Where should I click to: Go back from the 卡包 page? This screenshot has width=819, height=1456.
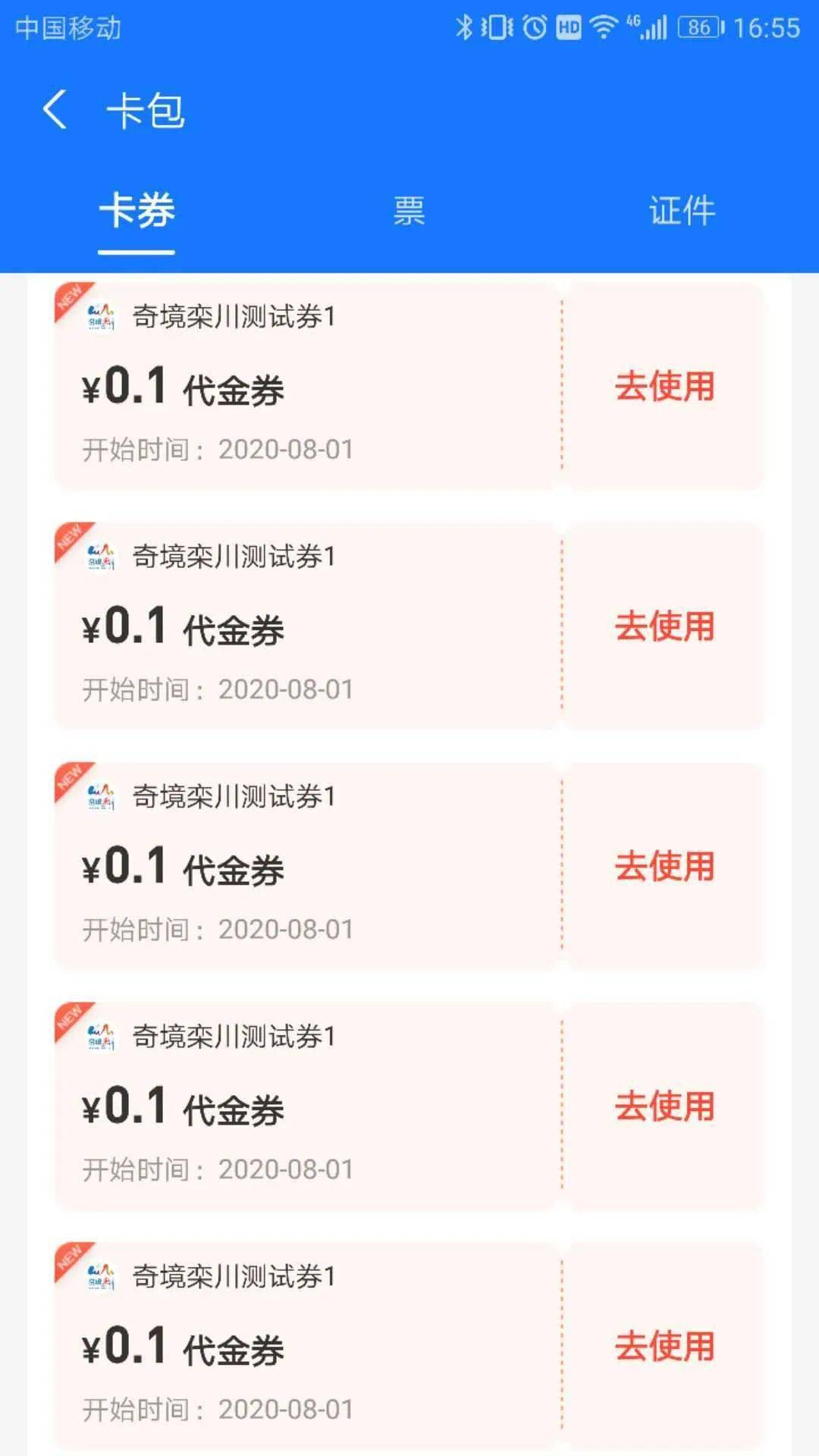(x=55, y=110)
